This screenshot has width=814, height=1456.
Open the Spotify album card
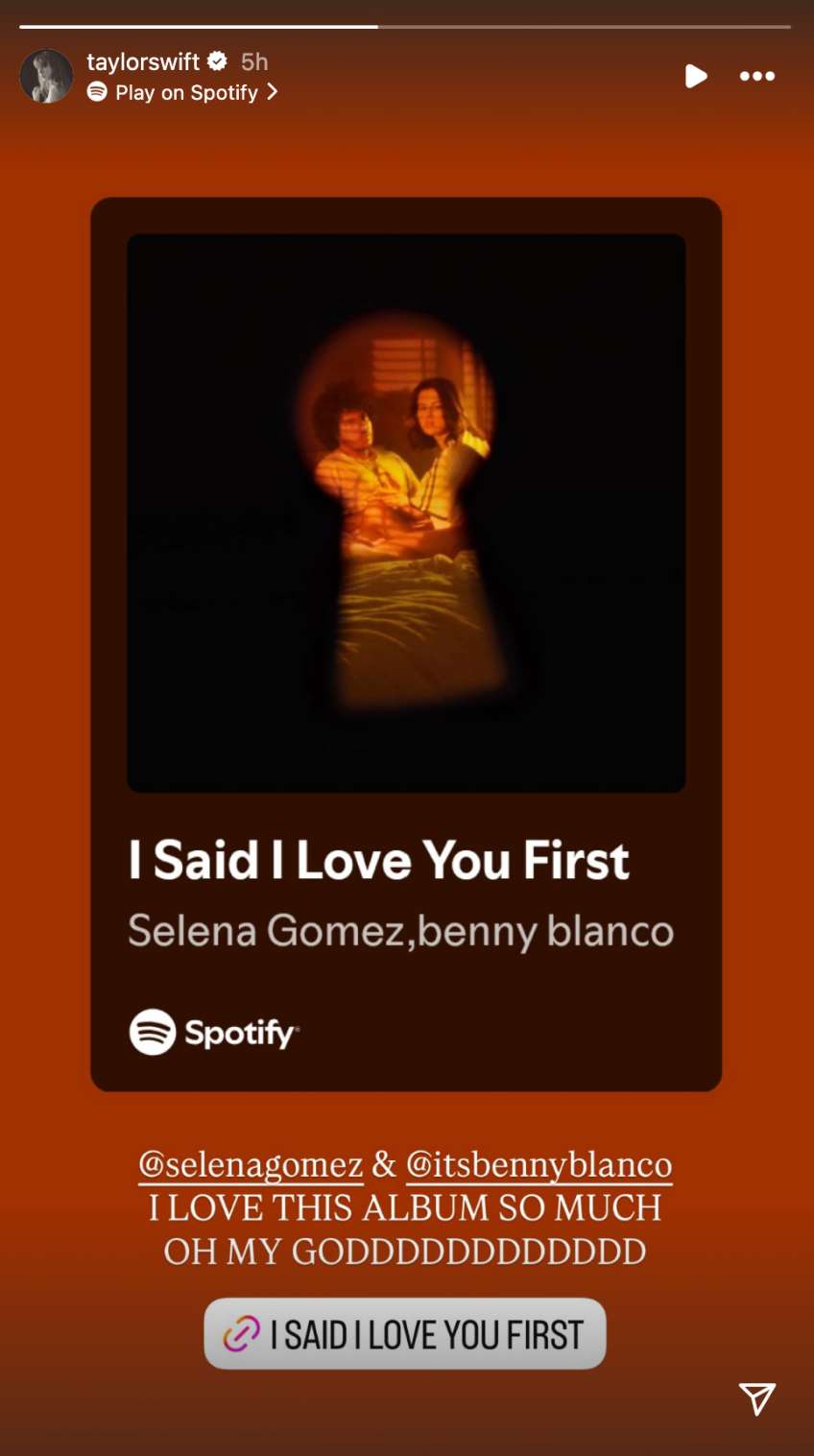[406, 643]
